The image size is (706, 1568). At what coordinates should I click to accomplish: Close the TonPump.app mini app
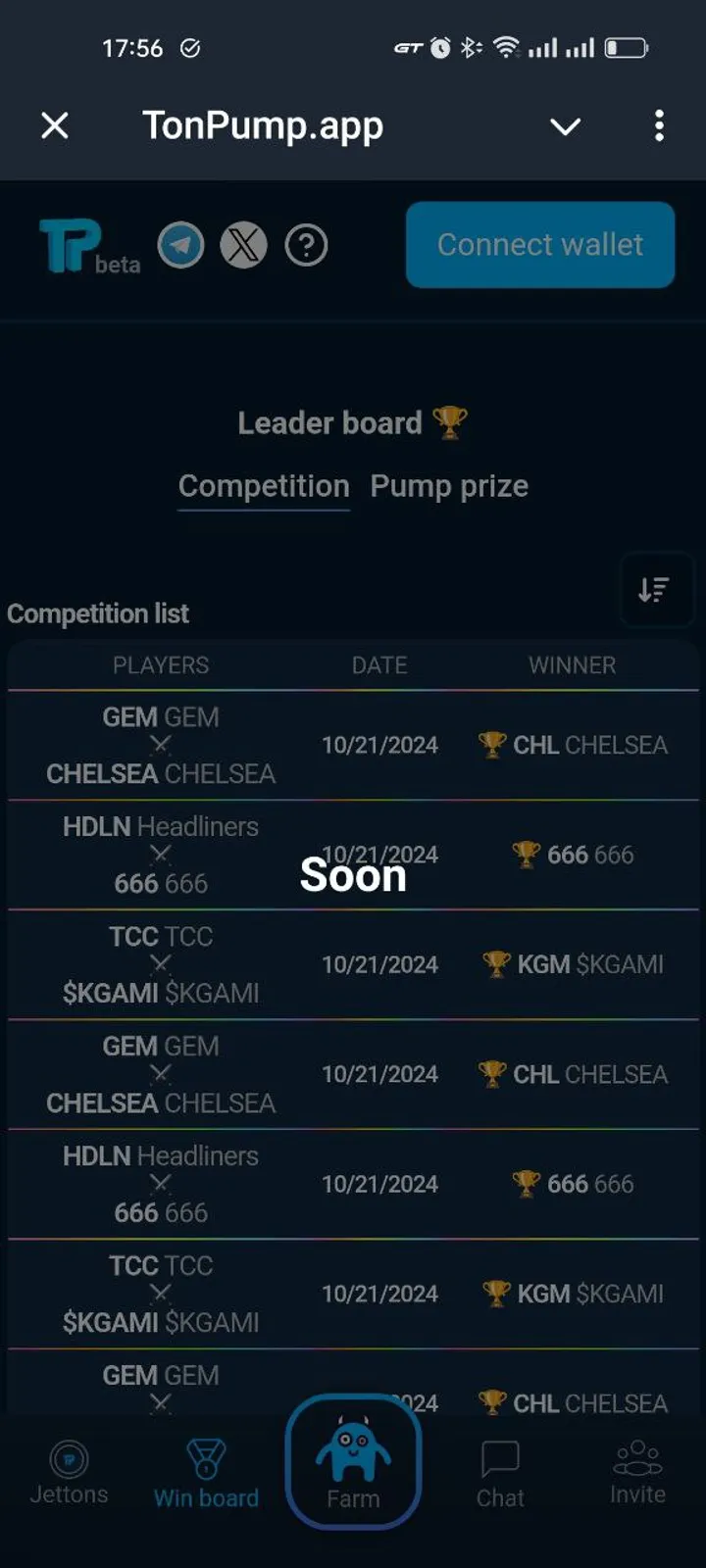coord(55,125)
